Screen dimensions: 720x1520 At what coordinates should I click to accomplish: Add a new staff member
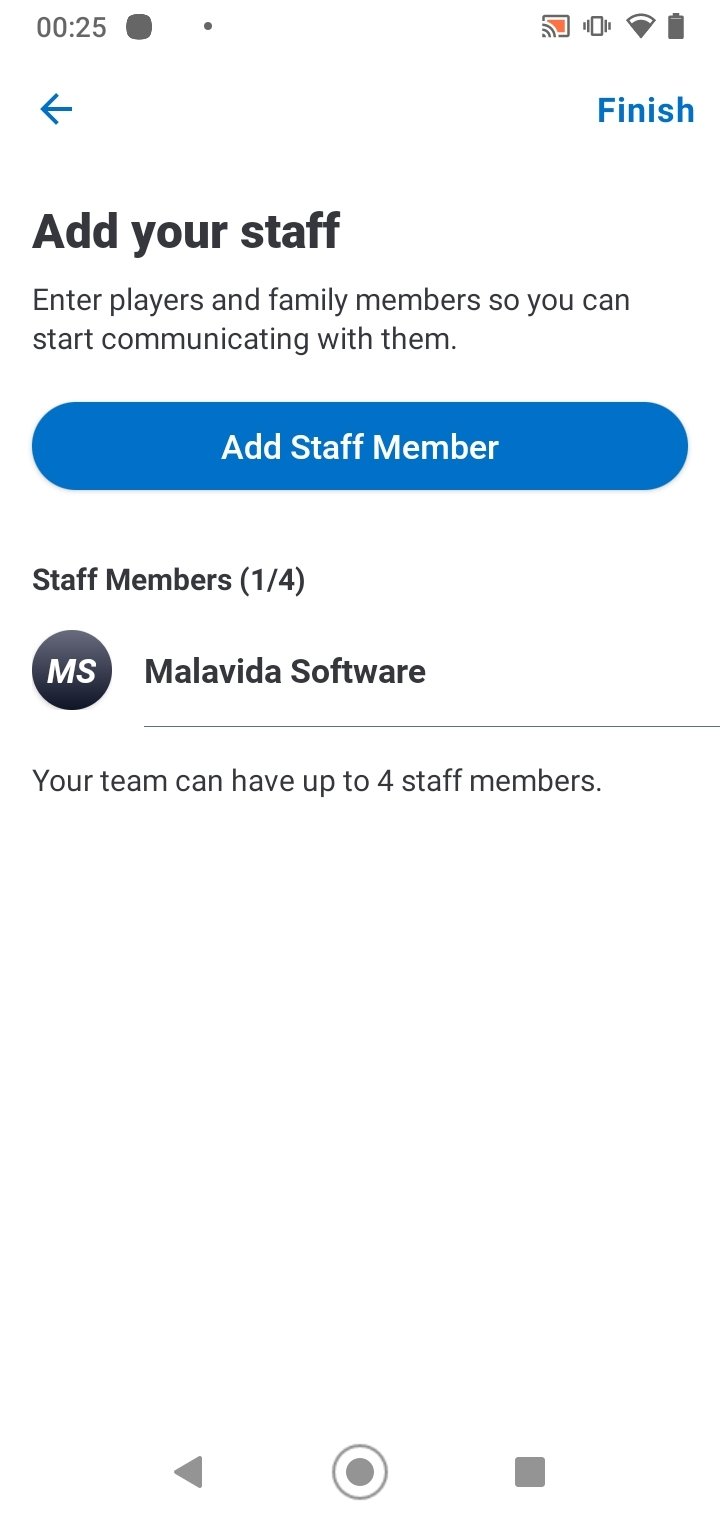(x=360, y=446)
